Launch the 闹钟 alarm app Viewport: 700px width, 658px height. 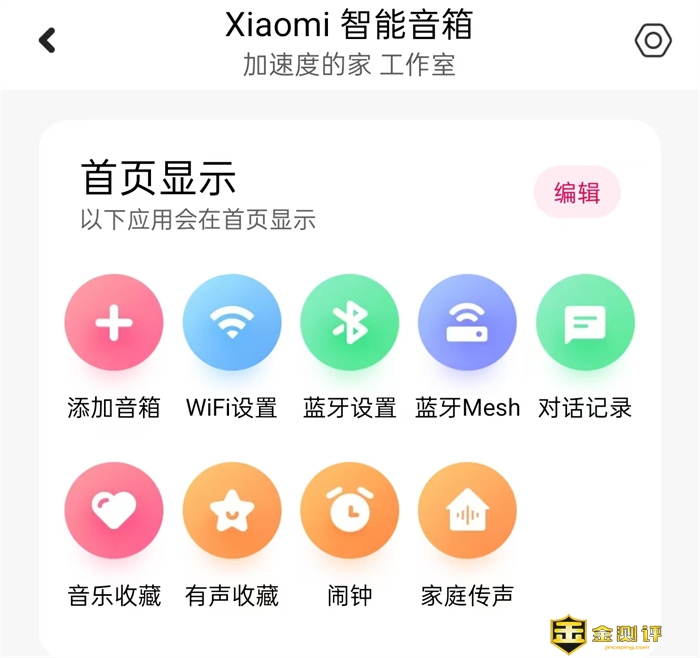coord(350,512)
